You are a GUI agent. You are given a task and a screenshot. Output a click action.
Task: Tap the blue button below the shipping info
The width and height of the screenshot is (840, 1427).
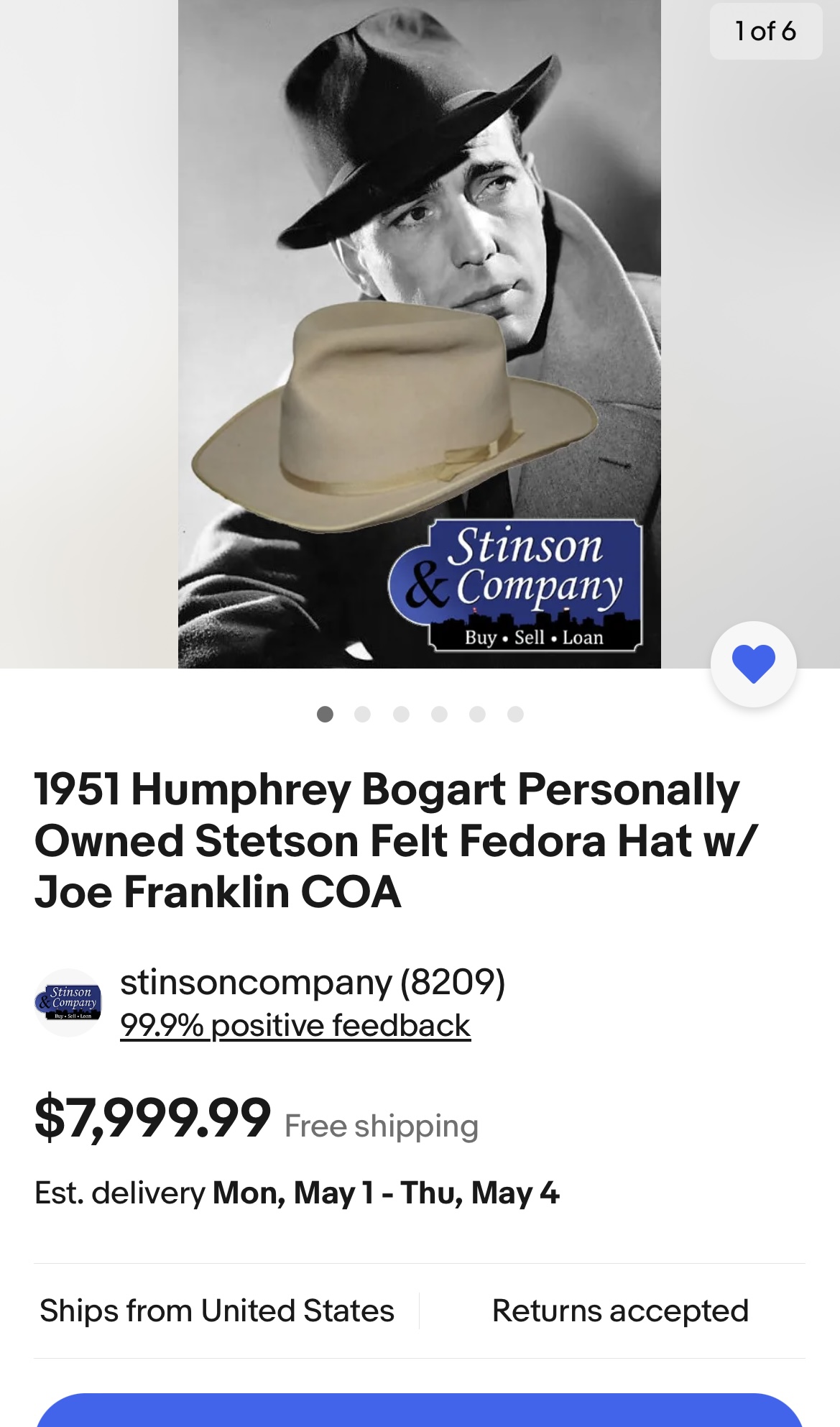coord(419,1410)
